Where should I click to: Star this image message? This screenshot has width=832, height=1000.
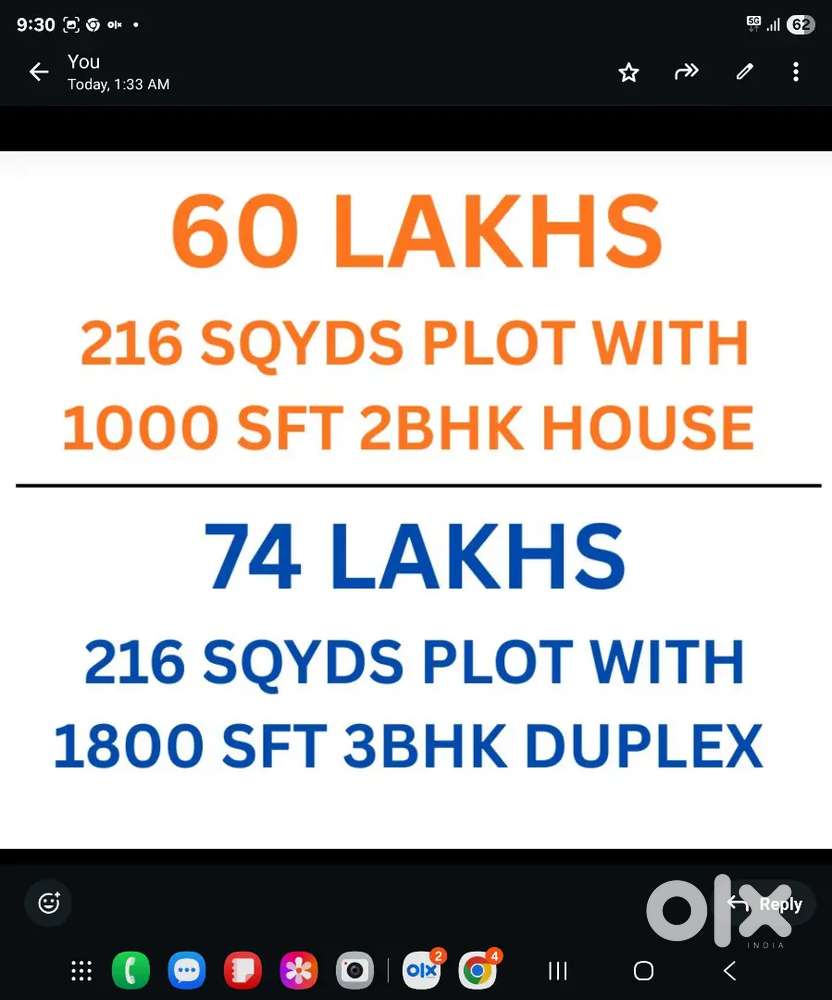628,72
